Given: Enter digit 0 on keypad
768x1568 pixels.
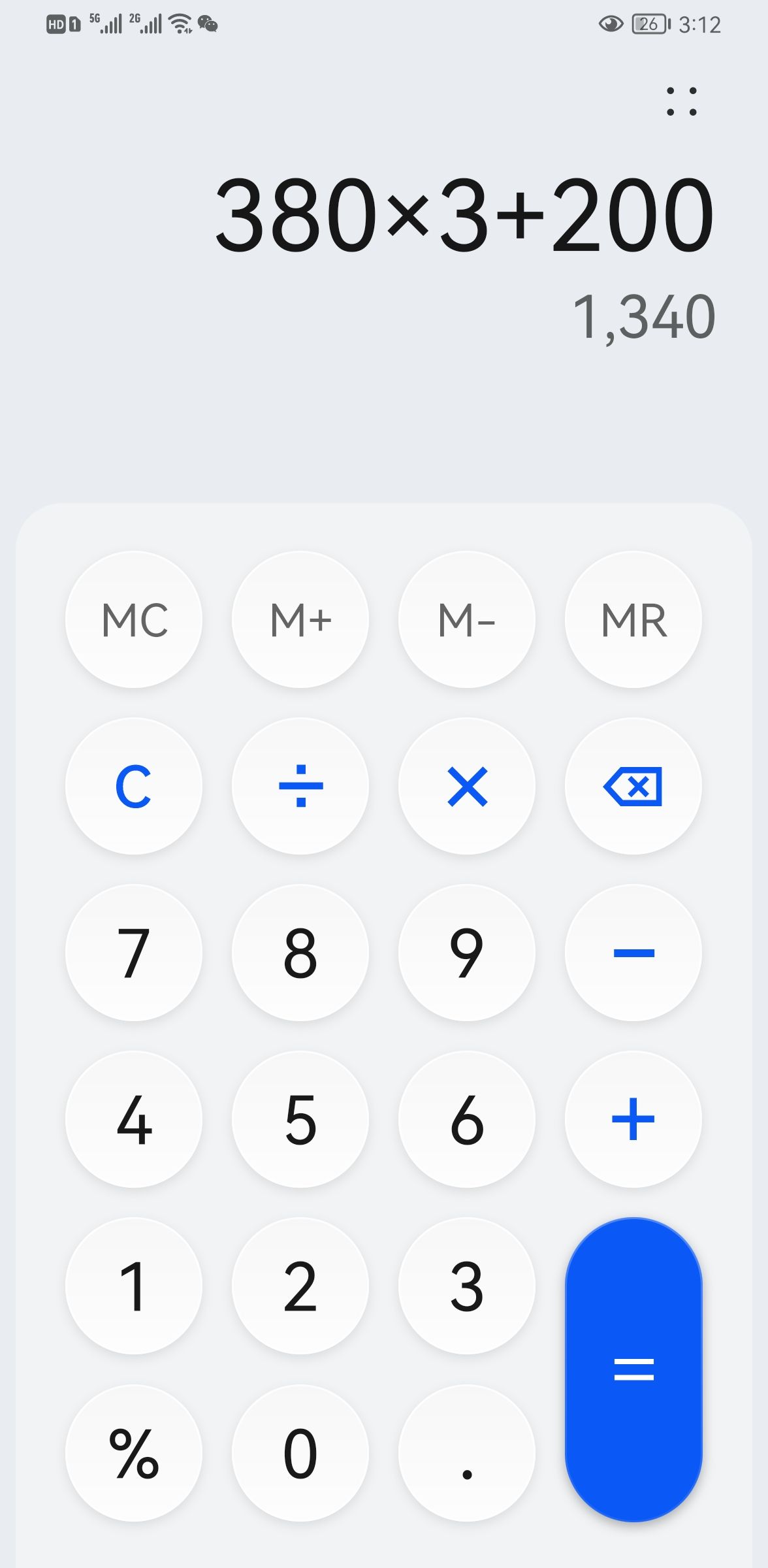Looking at the screenshot, I should tap(300, 1452).
